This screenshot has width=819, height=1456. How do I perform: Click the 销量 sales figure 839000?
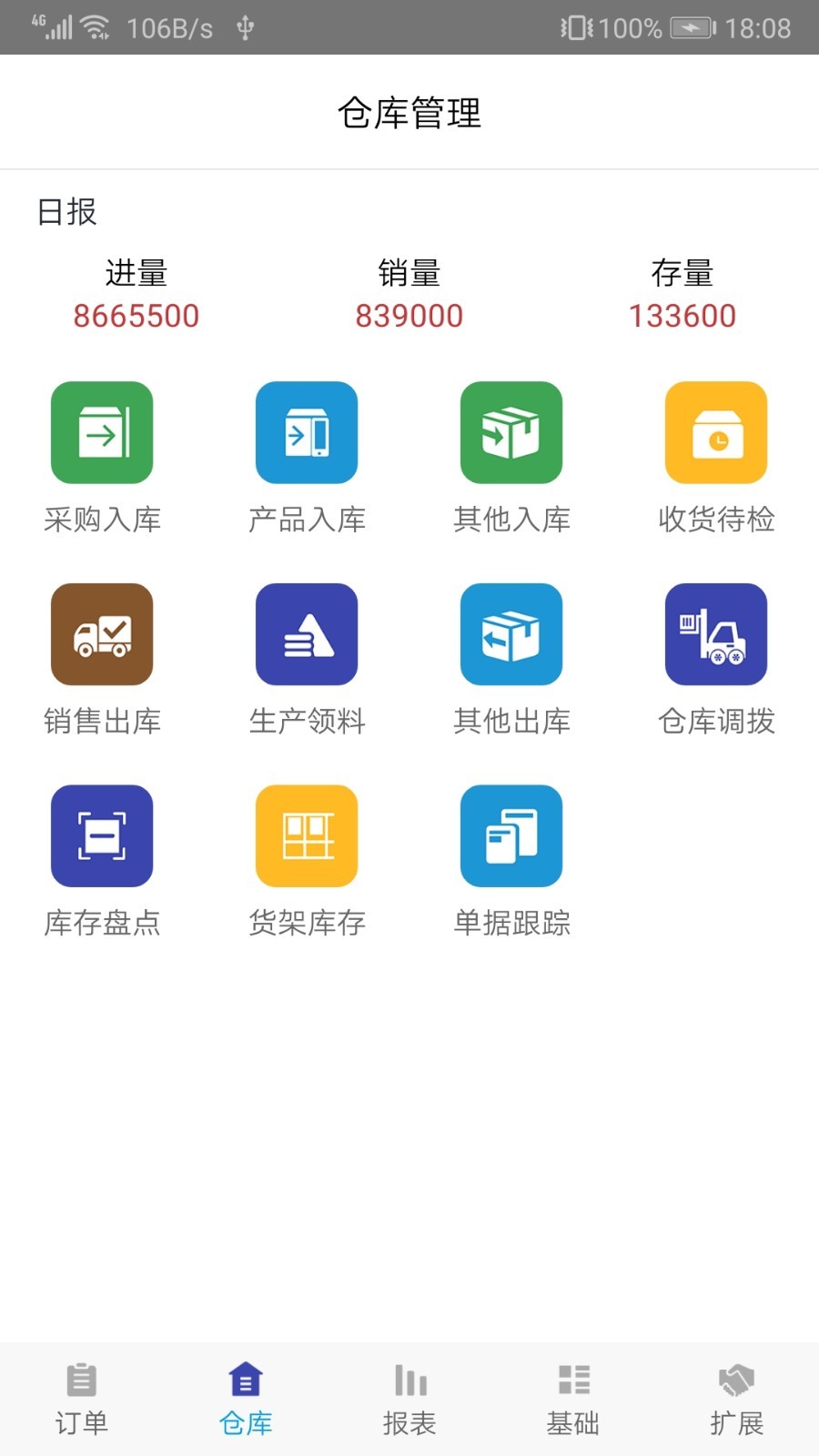(410, 316)
